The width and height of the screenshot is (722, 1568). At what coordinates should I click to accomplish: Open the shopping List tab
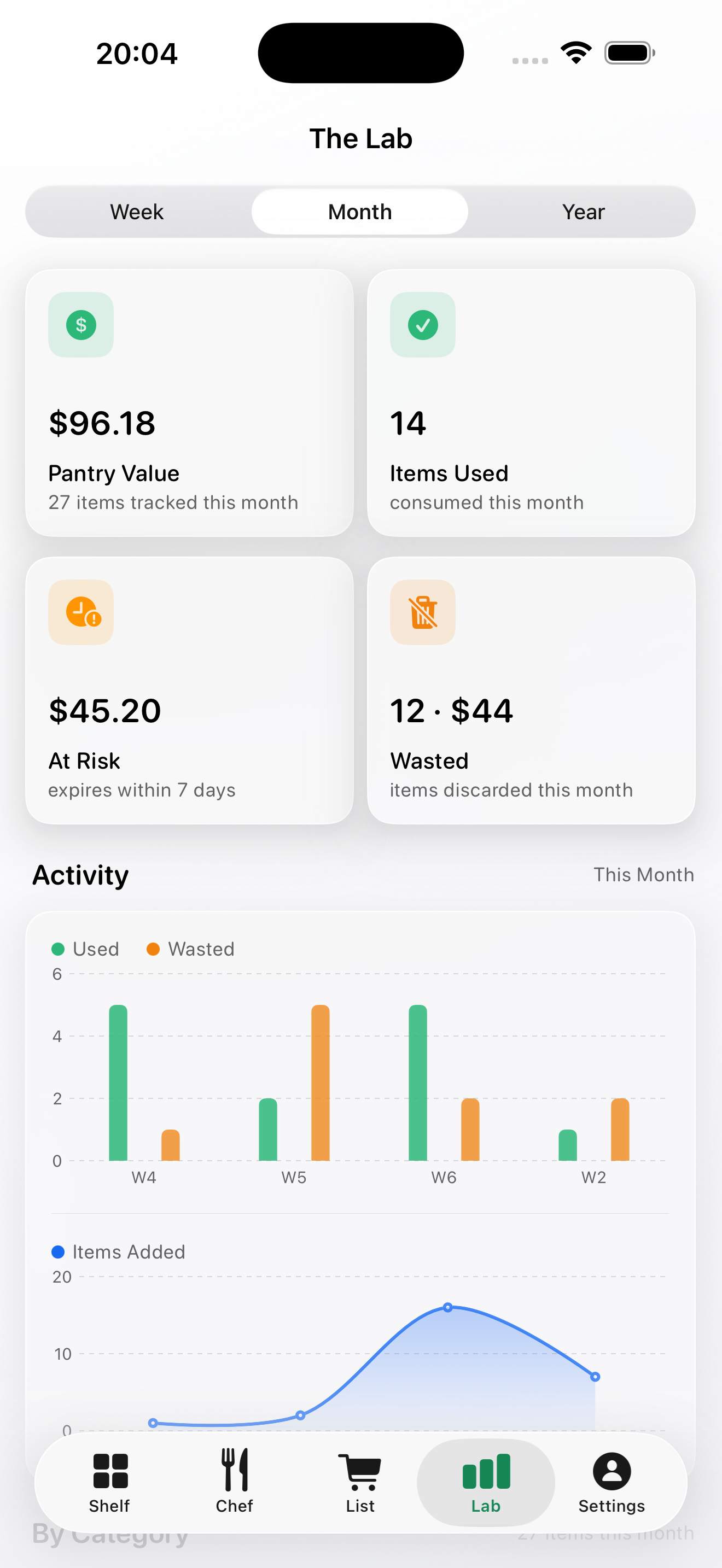[x=360, y=1483]
